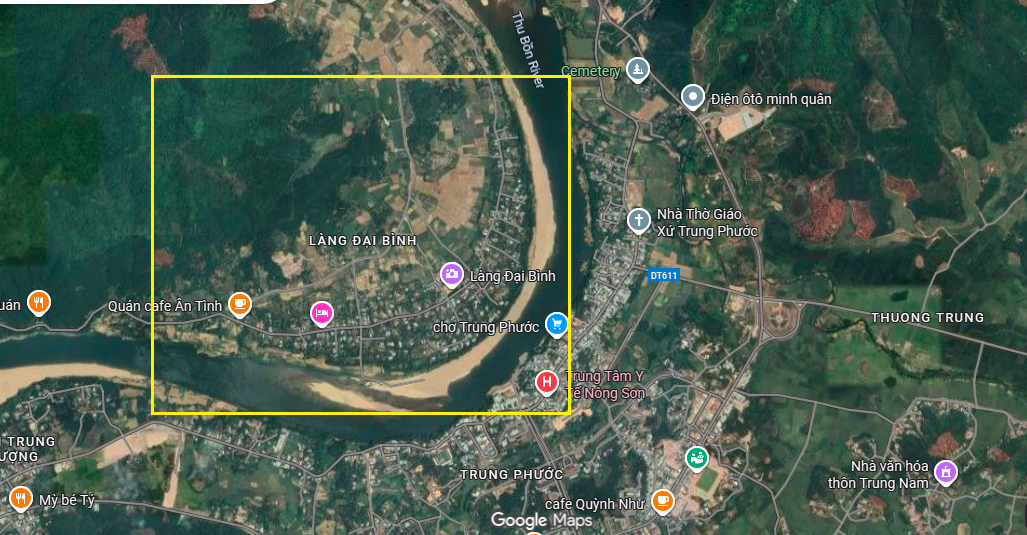Viewport: 1027px width, 535px height.
Task: Open Nhà Thờ Giáo Xứ Trung Phước church marker
Action: pyautogui.click(x=638, y=220)
